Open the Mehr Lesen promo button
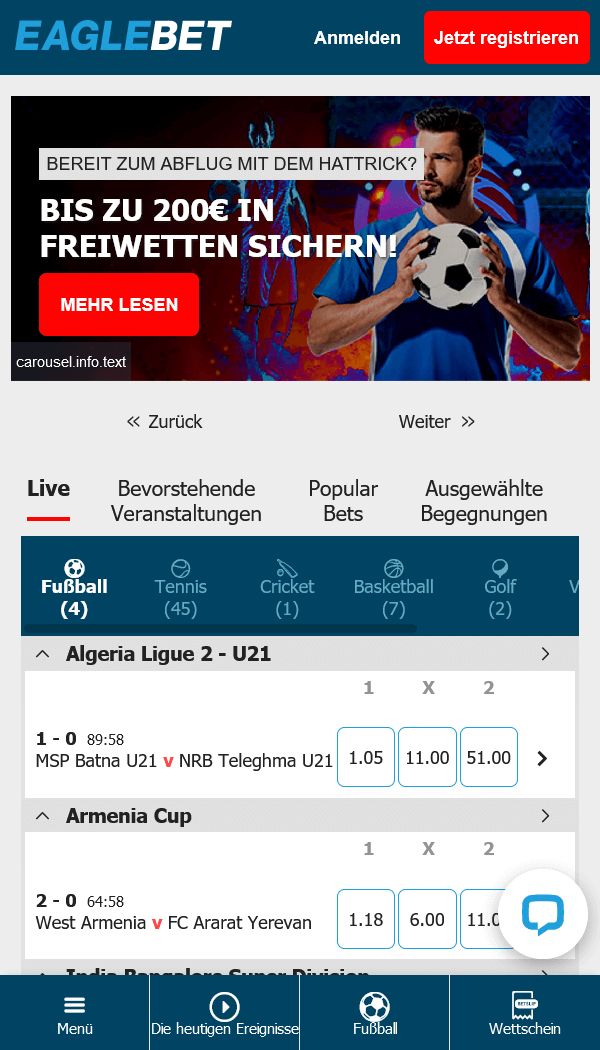600x1050 pixels. pos(119,304)
